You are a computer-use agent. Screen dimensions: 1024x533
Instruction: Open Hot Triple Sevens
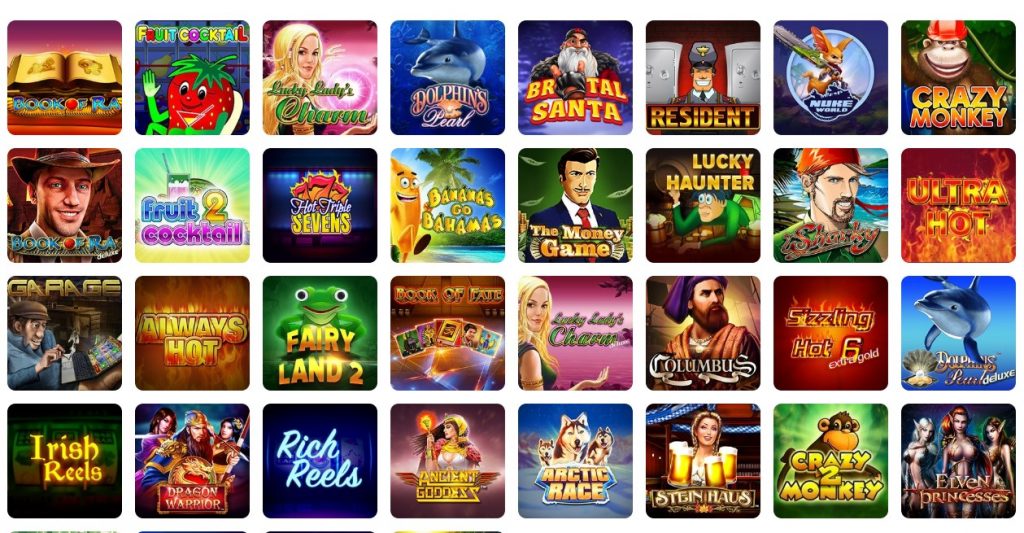320,206
